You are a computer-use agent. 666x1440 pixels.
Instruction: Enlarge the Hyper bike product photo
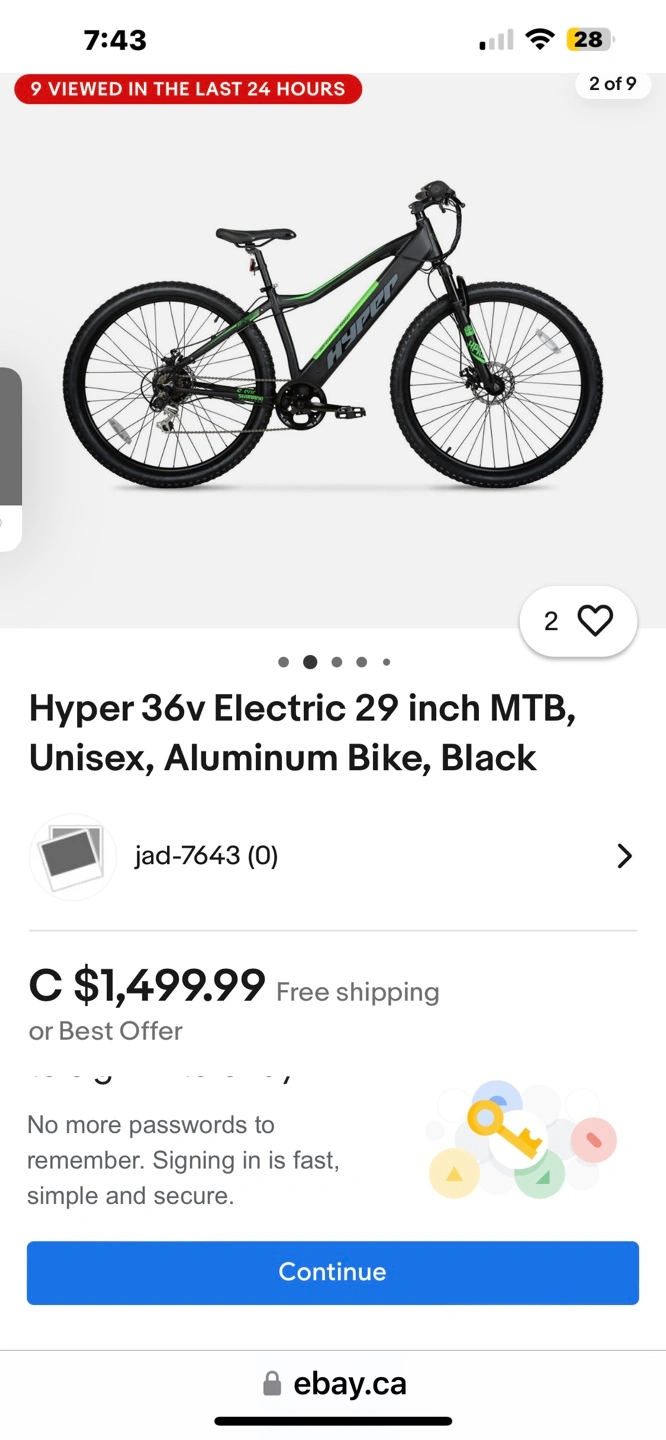click(x=333, y=340)
